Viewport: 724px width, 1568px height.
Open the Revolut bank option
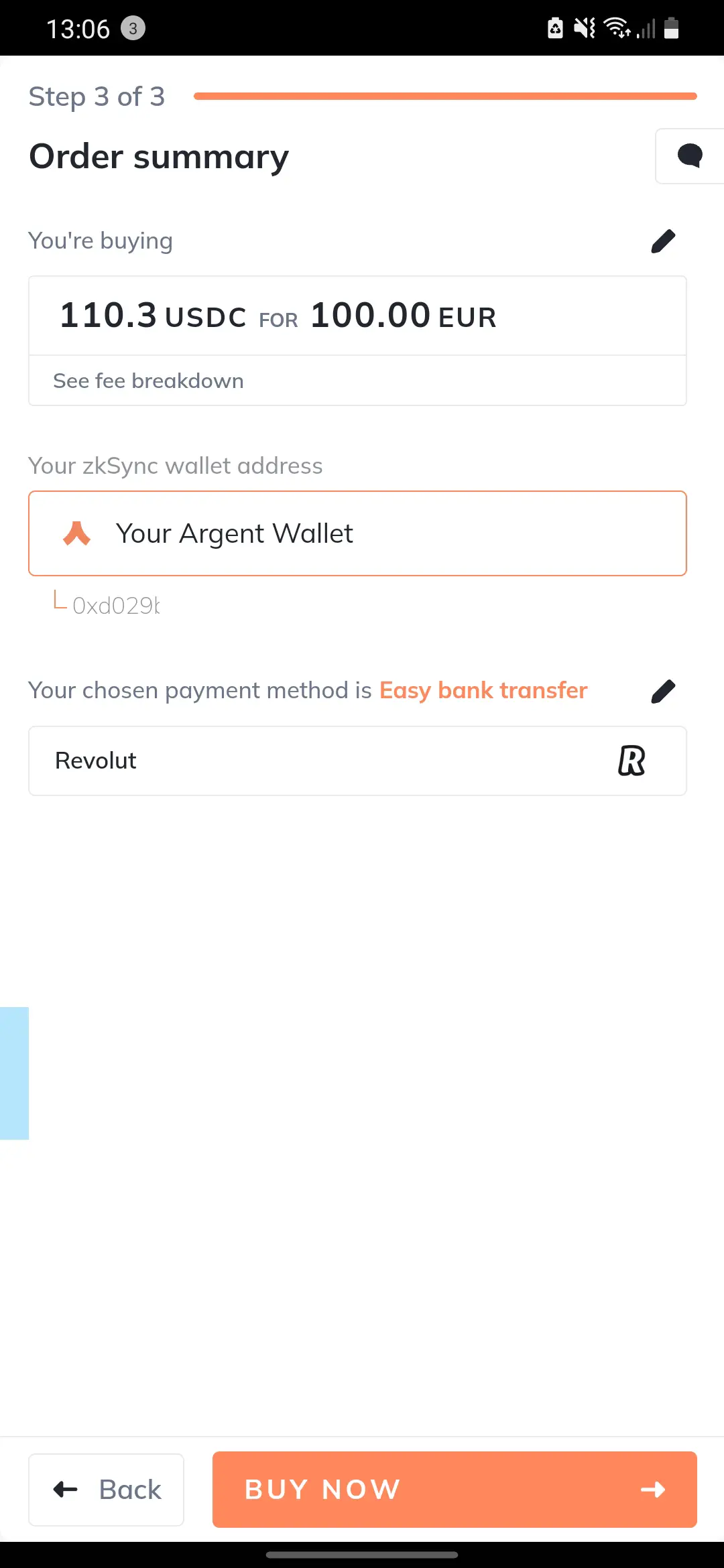357,761
